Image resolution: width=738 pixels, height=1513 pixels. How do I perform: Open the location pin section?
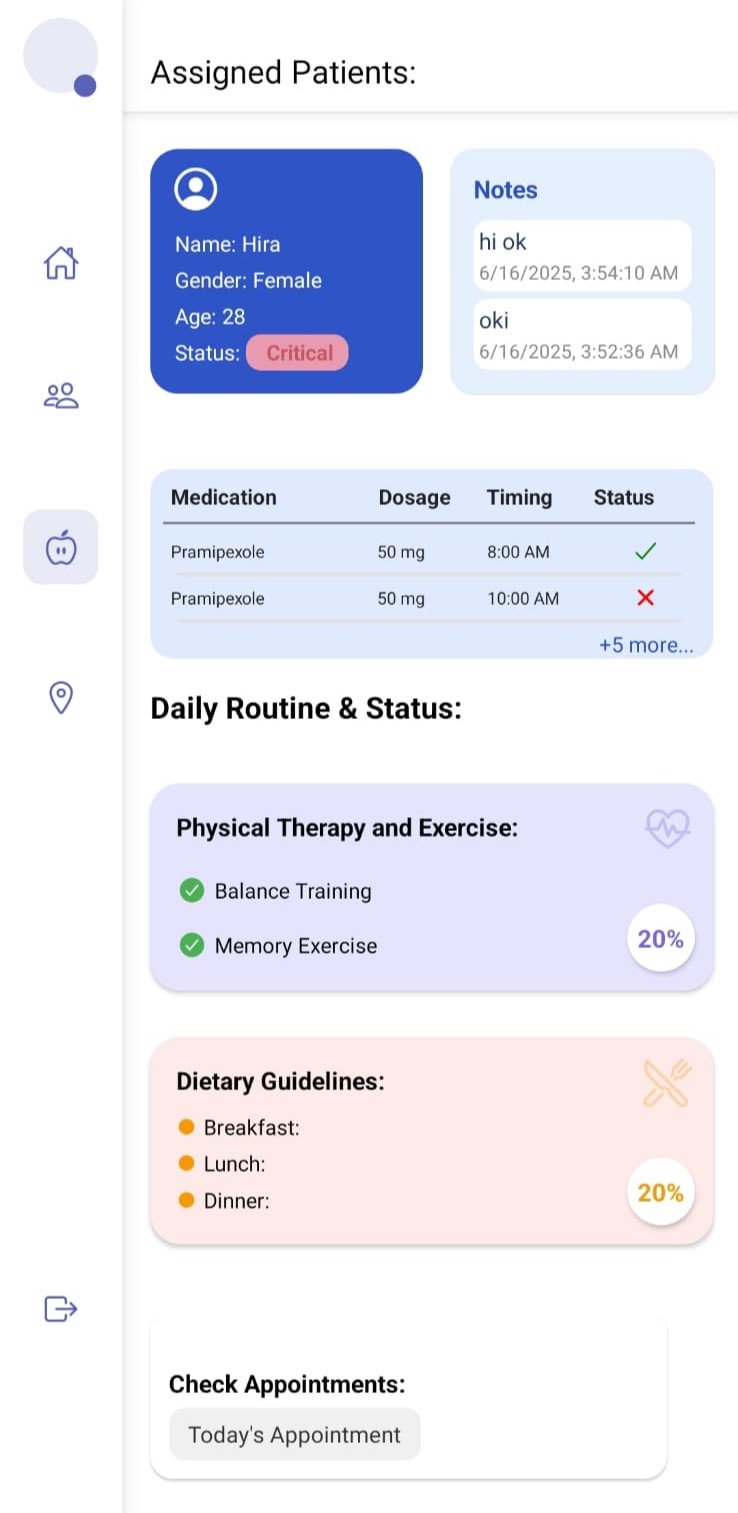click(61, 697)
